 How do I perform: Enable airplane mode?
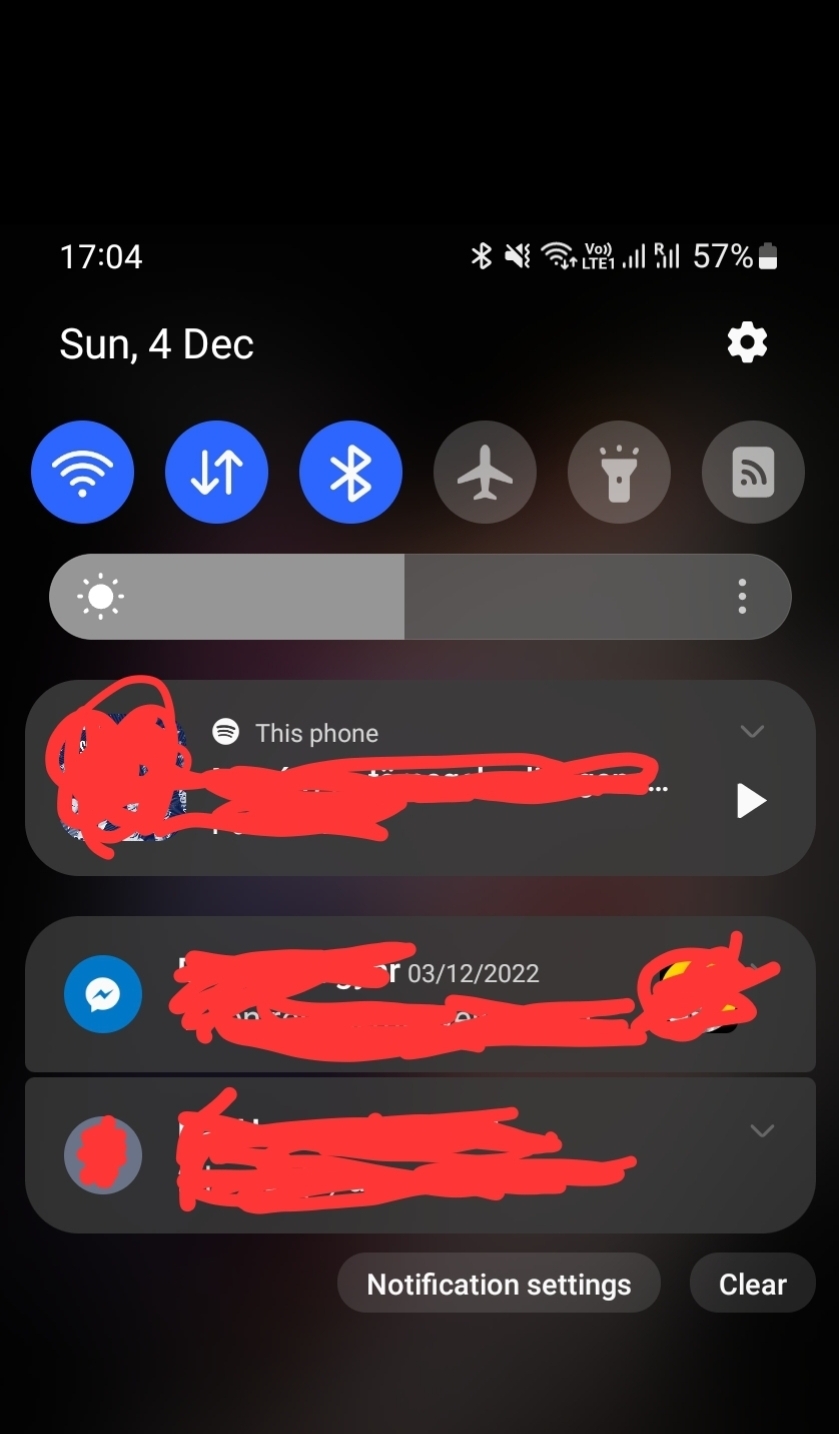pos(484,472)
